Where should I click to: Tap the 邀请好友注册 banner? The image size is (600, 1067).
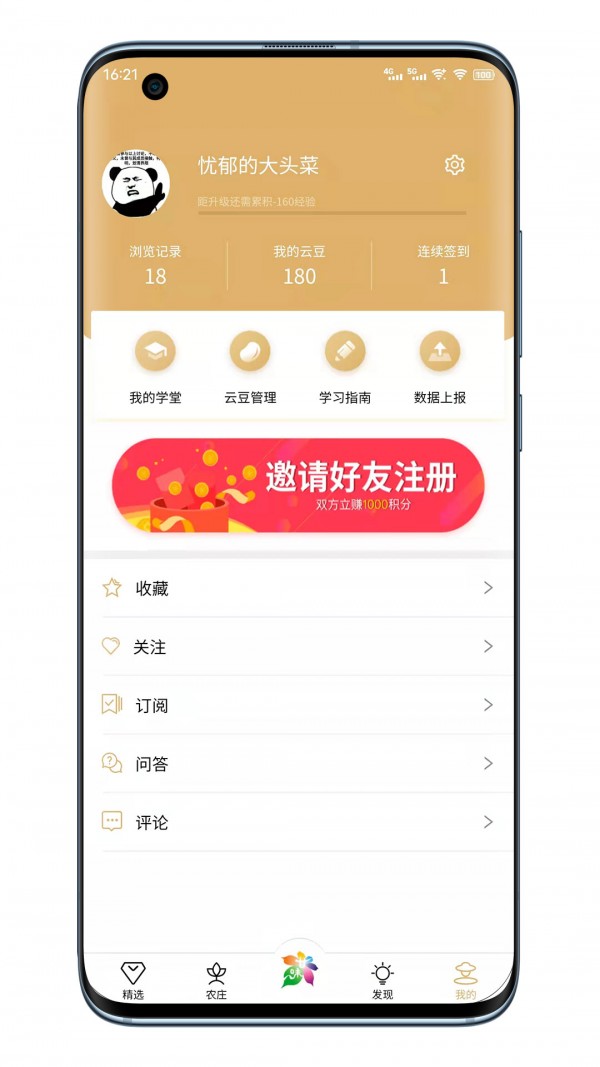298,486
